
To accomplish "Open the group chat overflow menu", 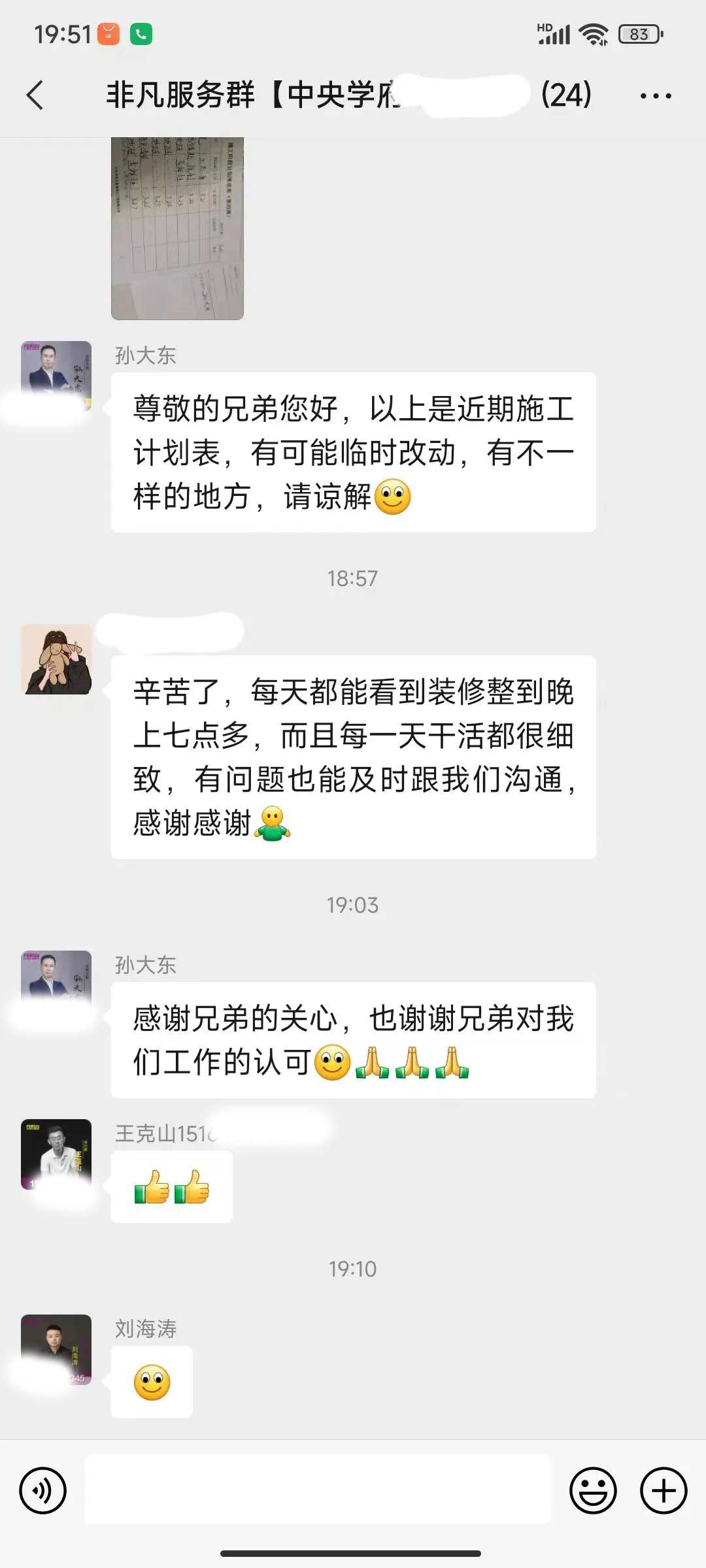I will pos(655,96).
